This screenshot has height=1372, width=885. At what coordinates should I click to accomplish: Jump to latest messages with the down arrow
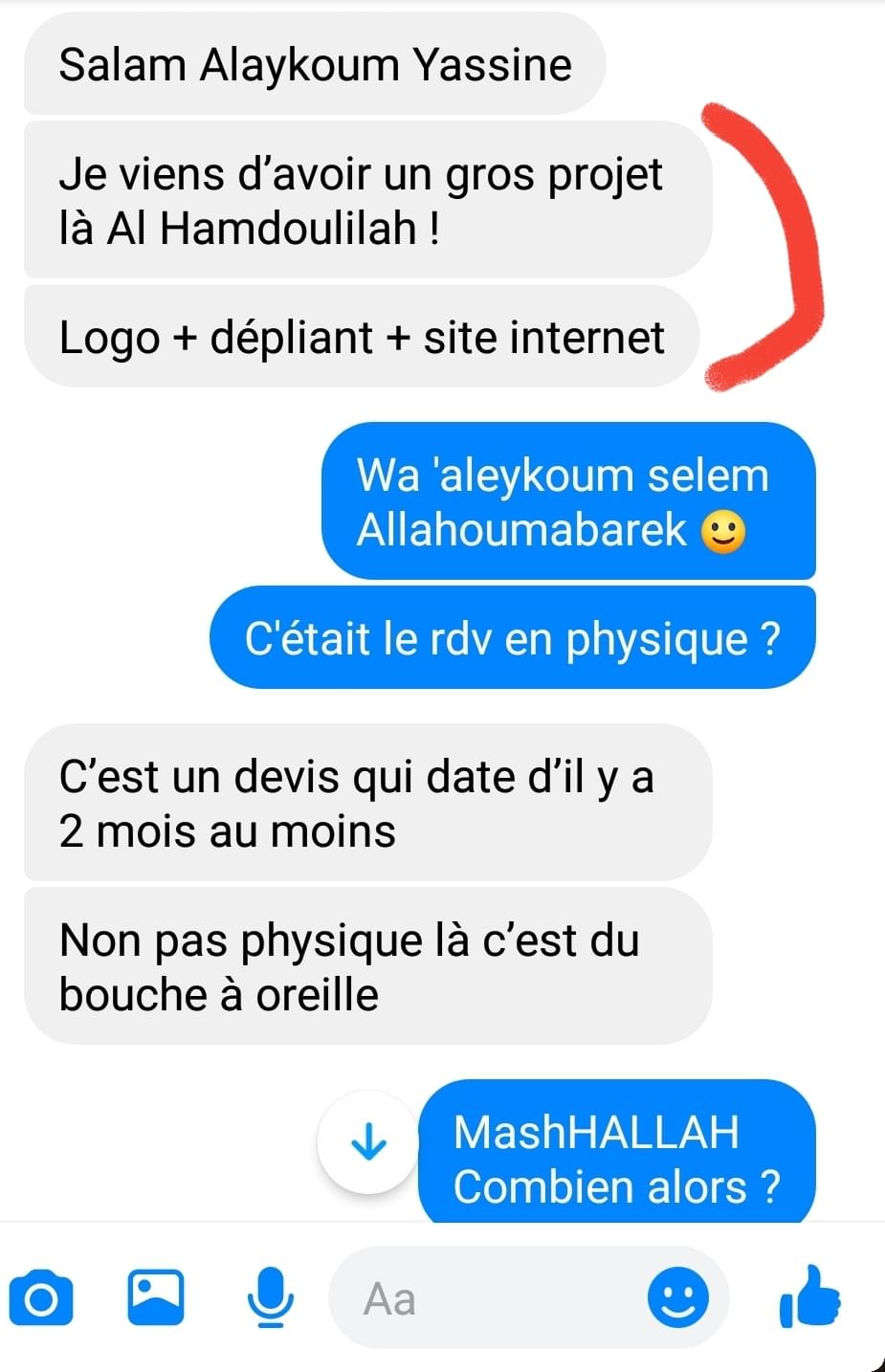pyautogui.click(x=368, y=1142)
